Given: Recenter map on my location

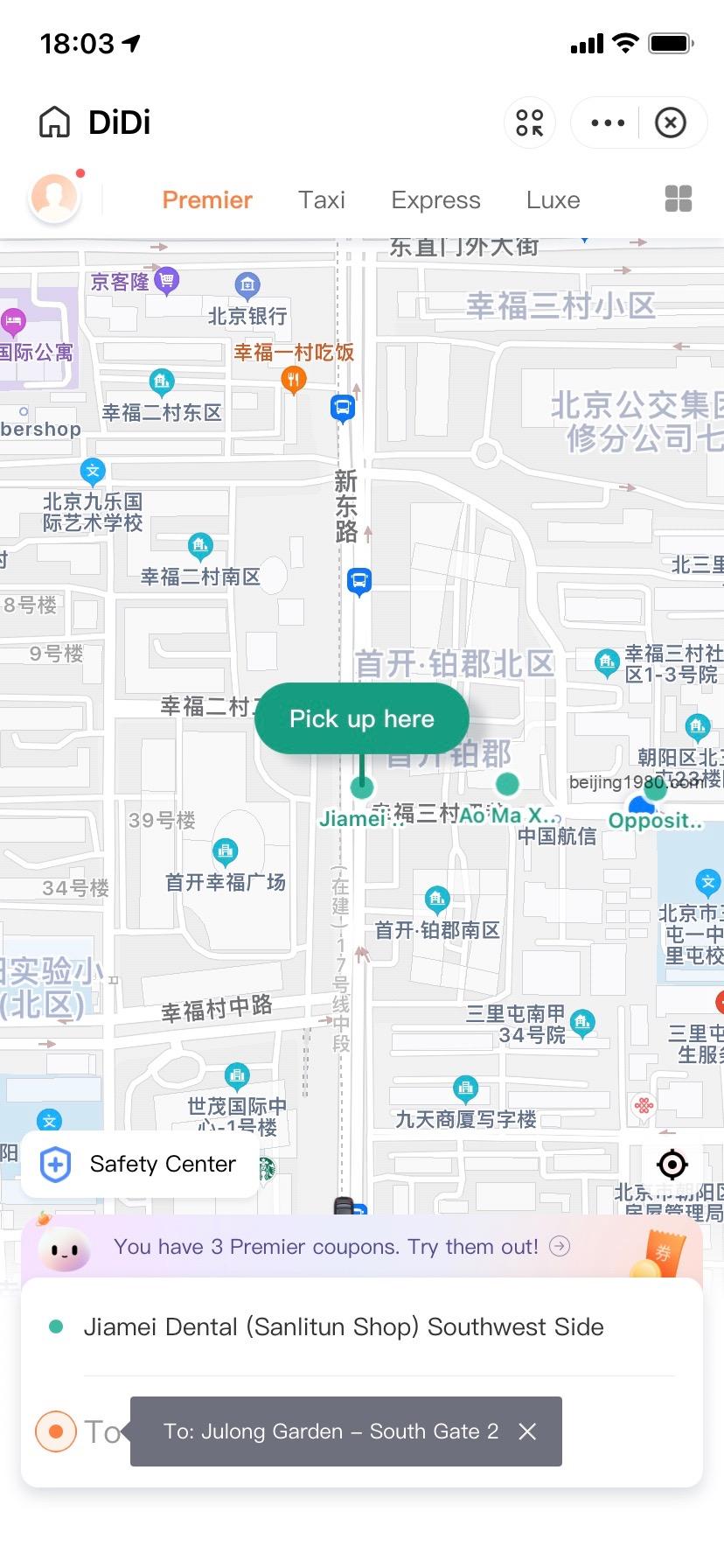Looking at the screenshot, I should click(x=672, y=1165).
